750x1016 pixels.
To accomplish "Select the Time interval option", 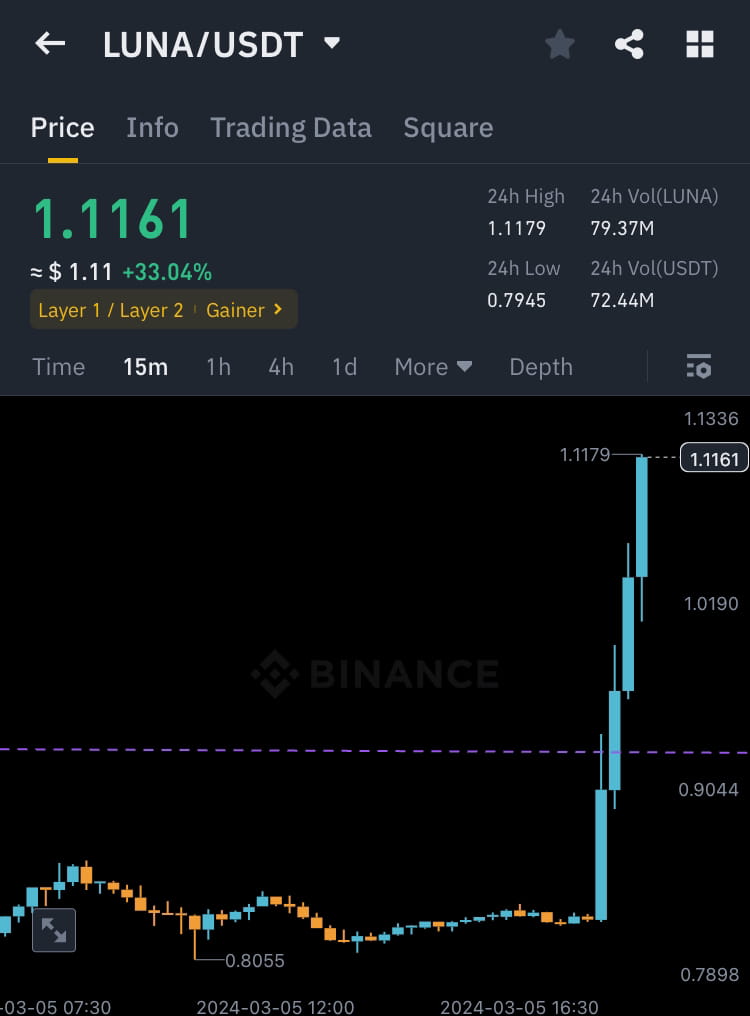I will (x=58, y=367).
